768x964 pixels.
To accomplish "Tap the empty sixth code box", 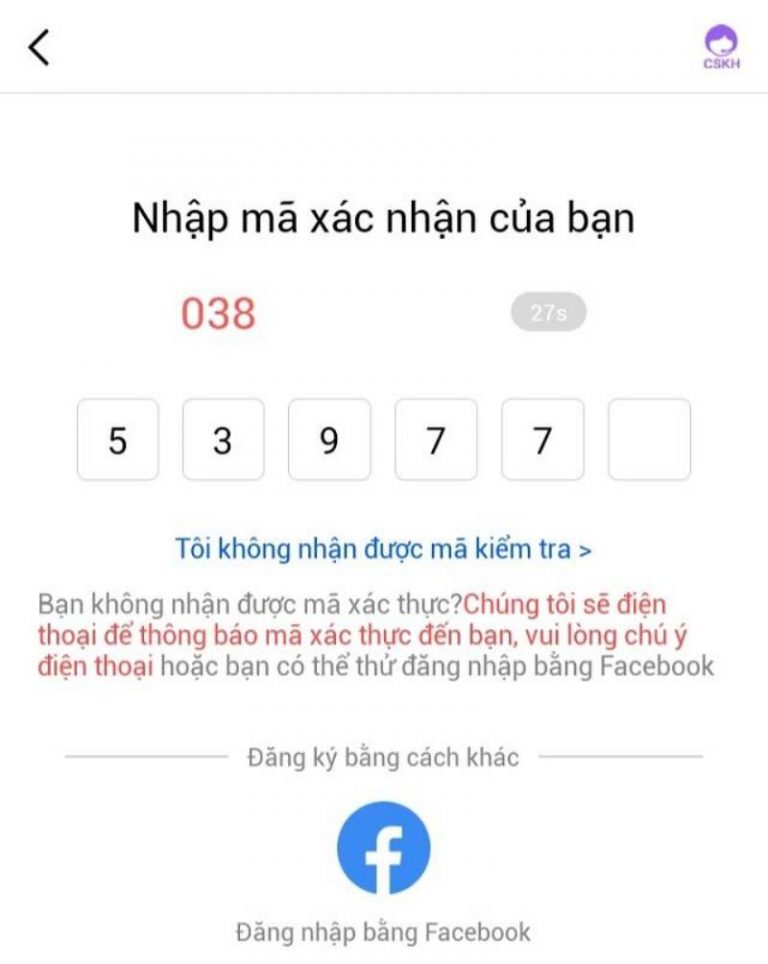I will pyautogui.click(x=649, y=439).
